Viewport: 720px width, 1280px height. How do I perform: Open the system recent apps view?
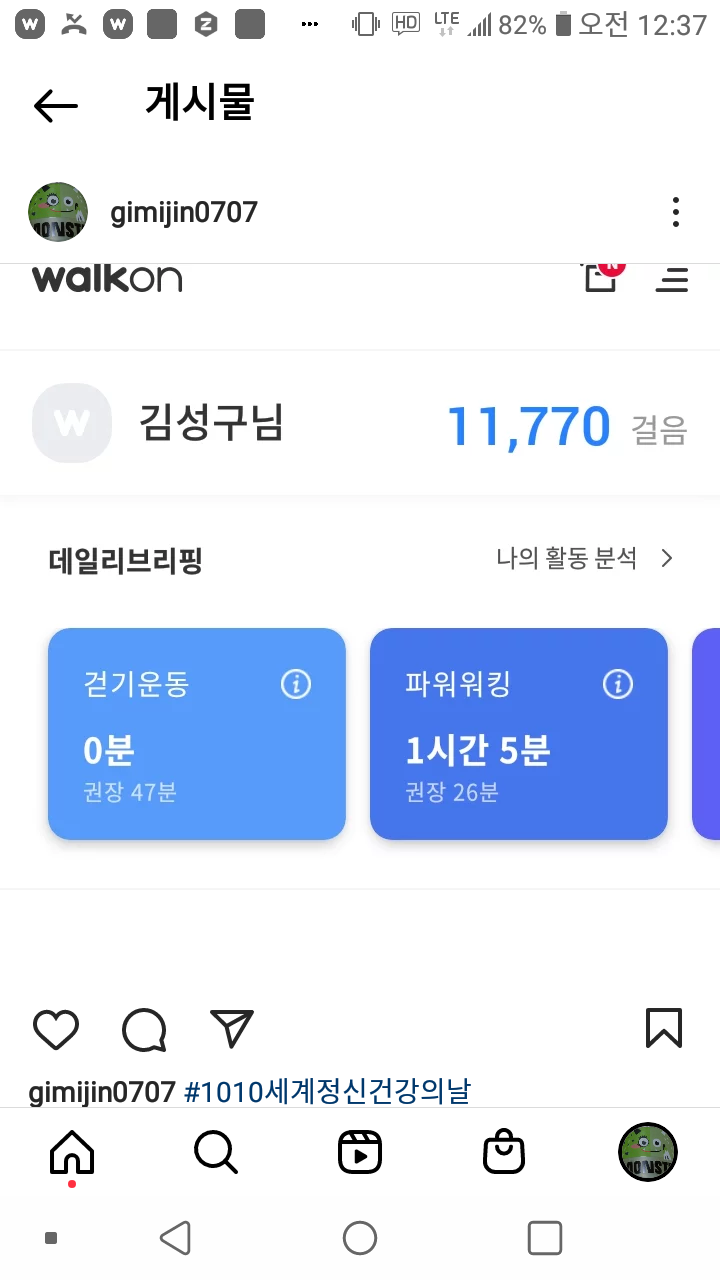[x=545, y=1238]
